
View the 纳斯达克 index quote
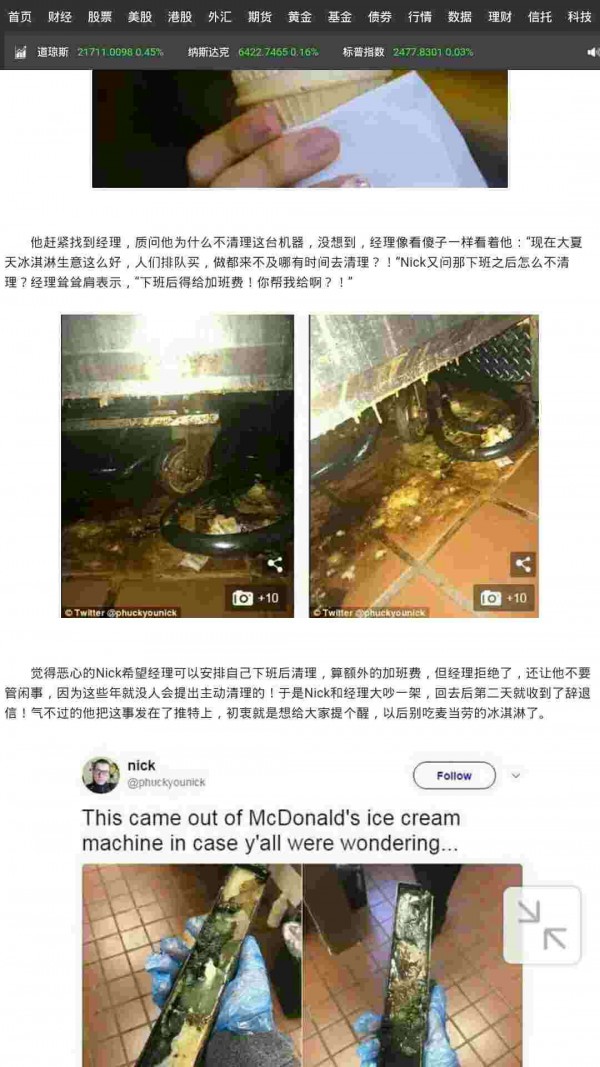(x=253, y=52)
